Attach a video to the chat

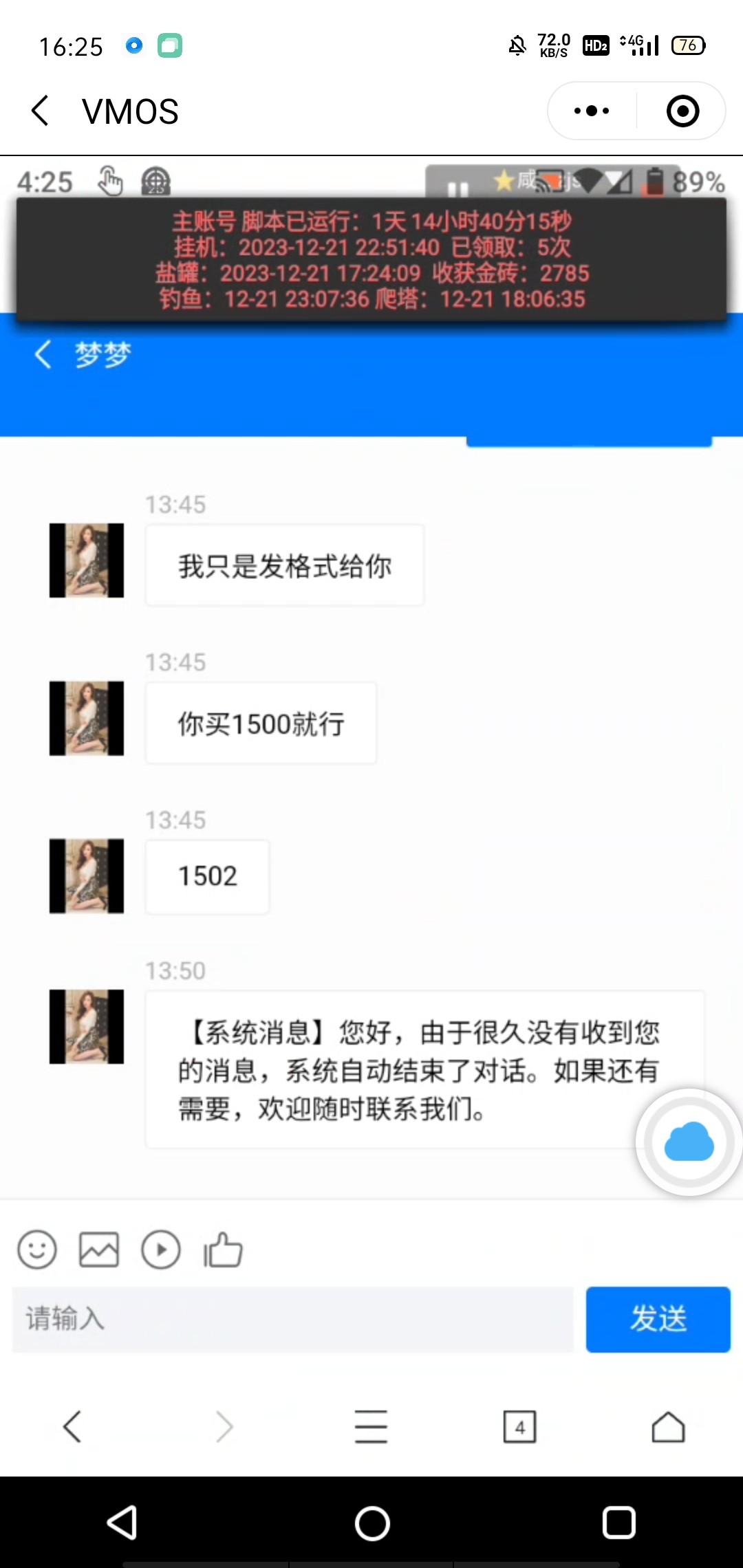point(161,1250)
